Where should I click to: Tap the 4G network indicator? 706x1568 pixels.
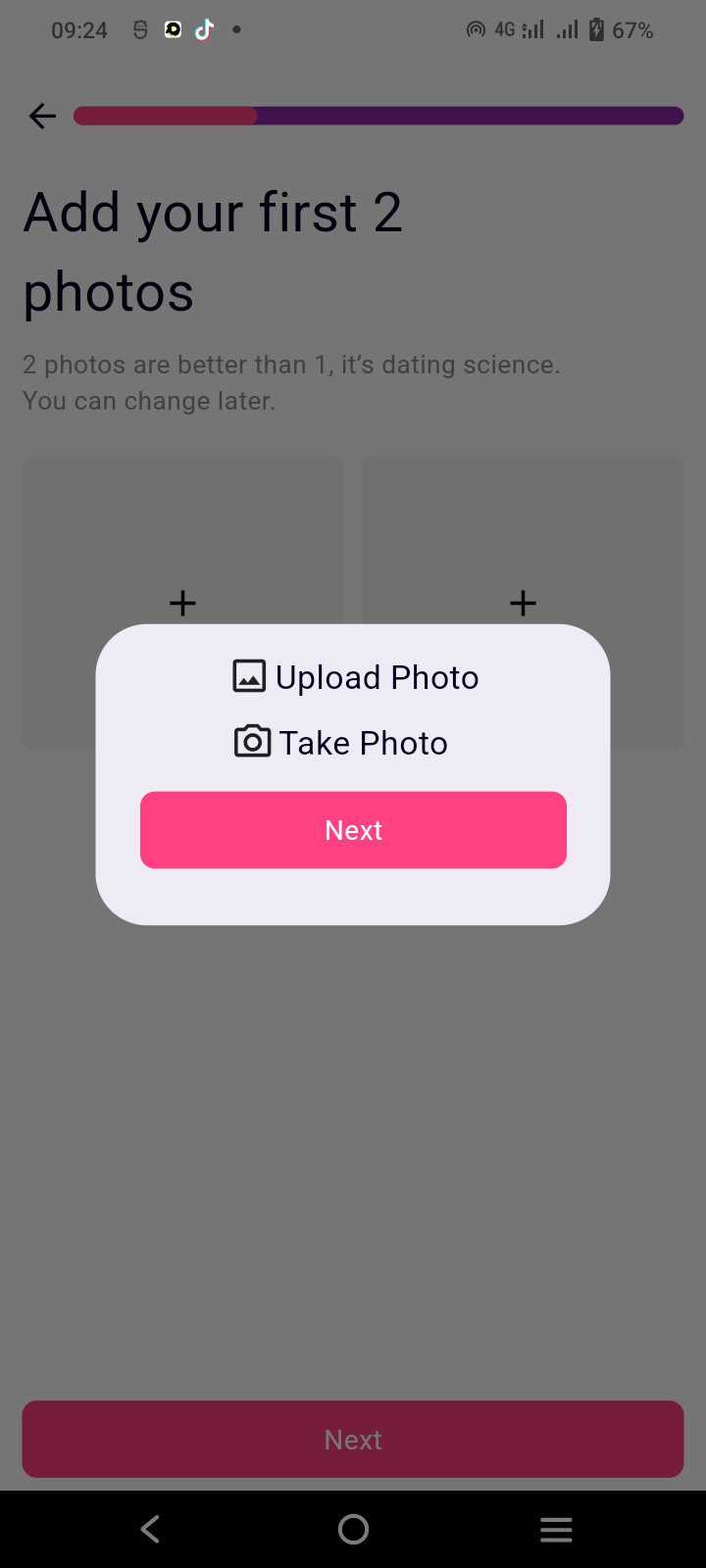click(x=503, y=29)
